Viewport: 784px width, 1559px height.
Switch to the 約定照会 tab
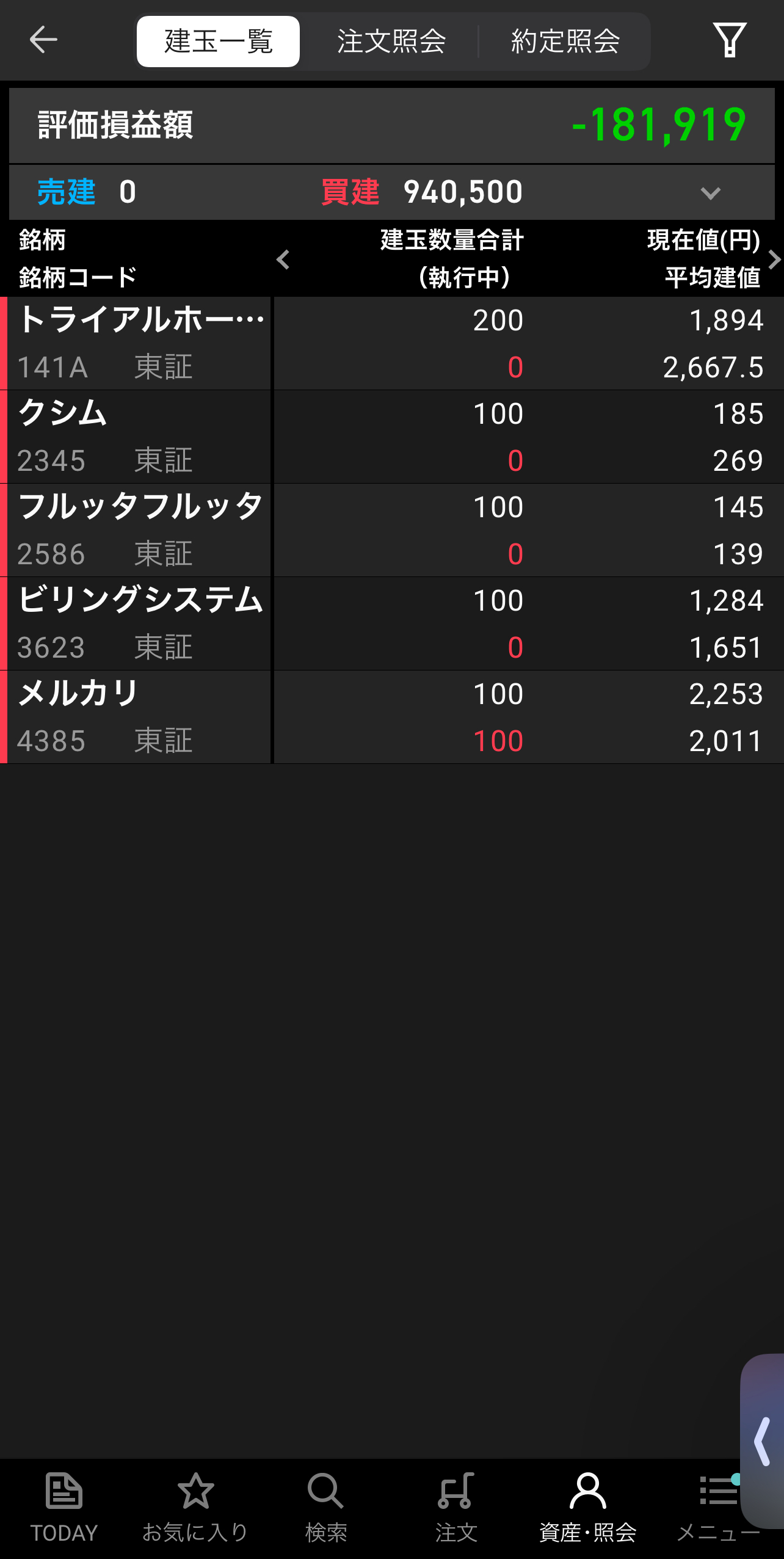pyautogui.click(x=565, y=42)
